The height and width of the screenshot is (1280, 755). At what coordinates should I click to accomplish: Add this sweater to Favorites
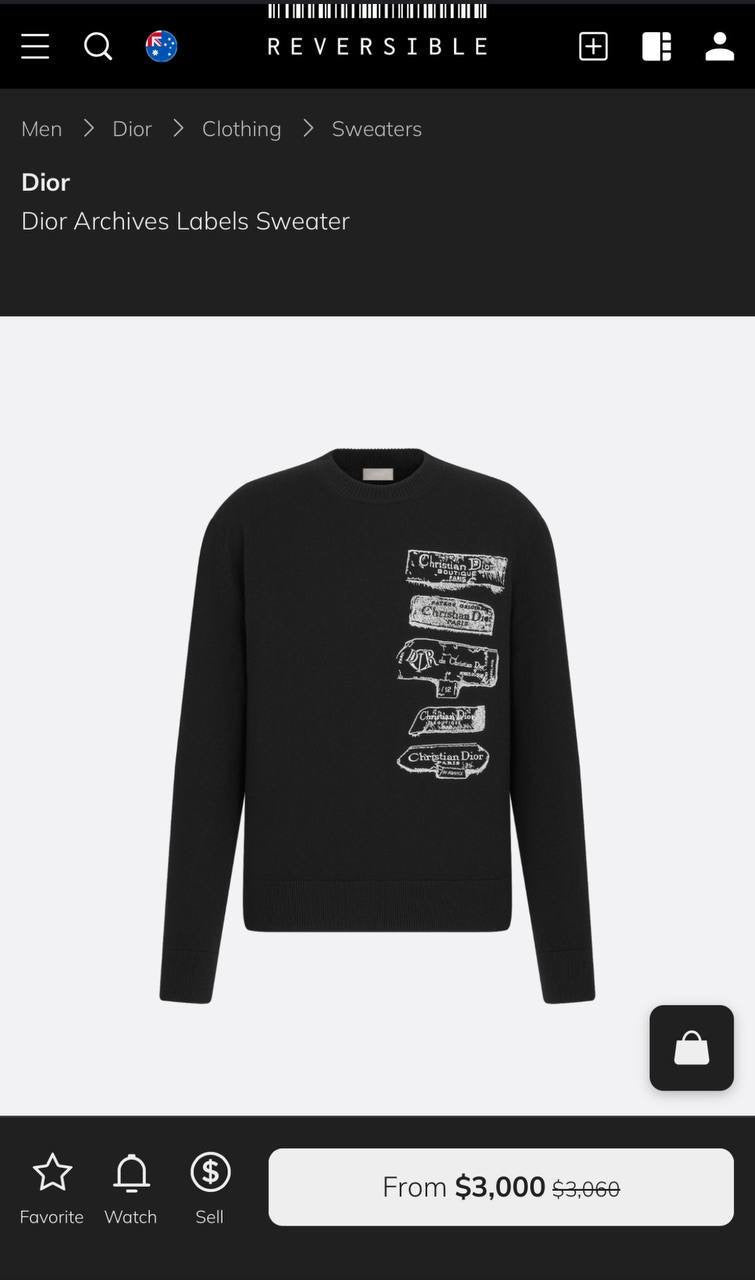click(52, 1188)
